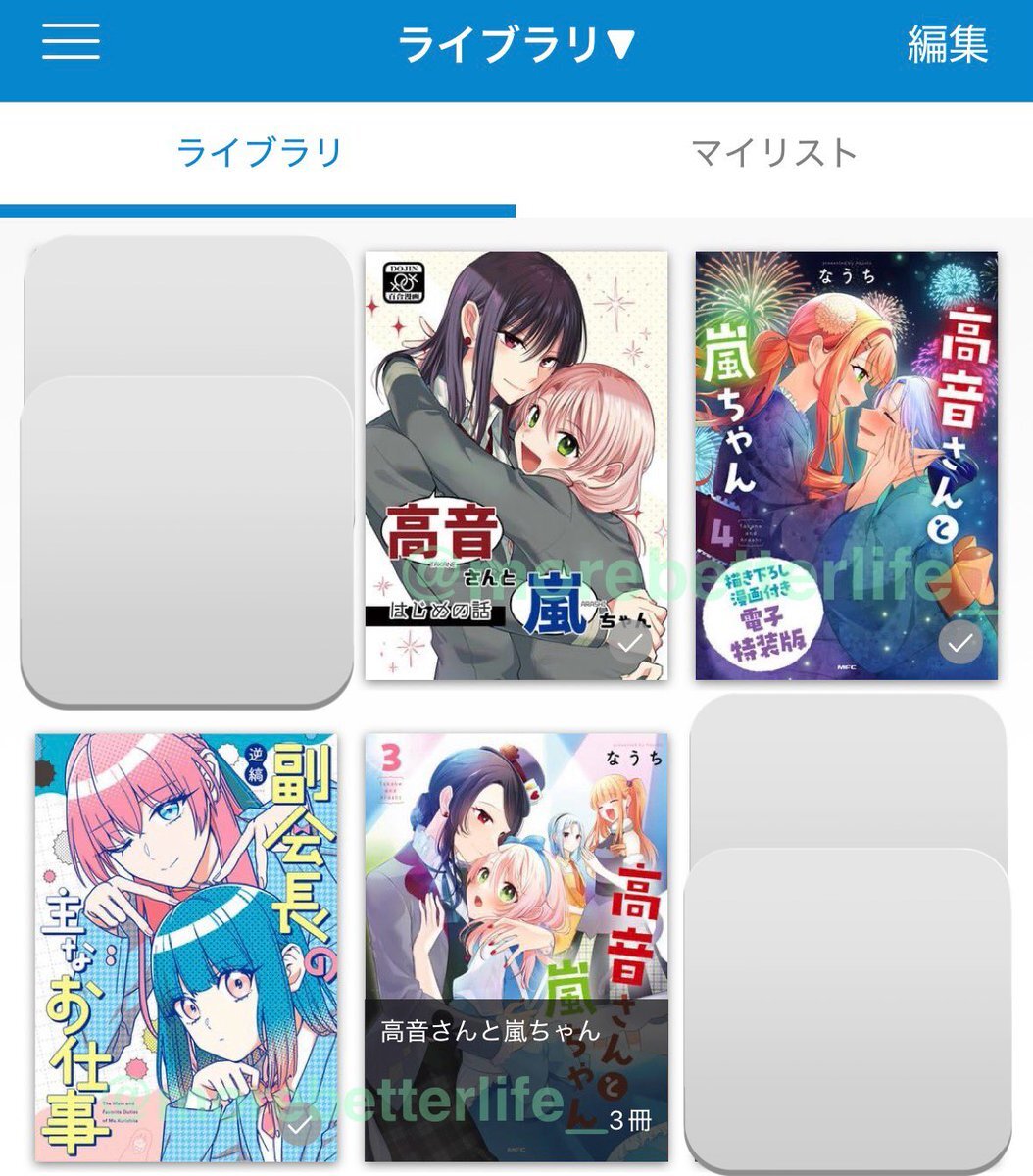
Task: Open 高音さんと嵐ちゃん はじめの話 doujin book
Action: (516, 465)
